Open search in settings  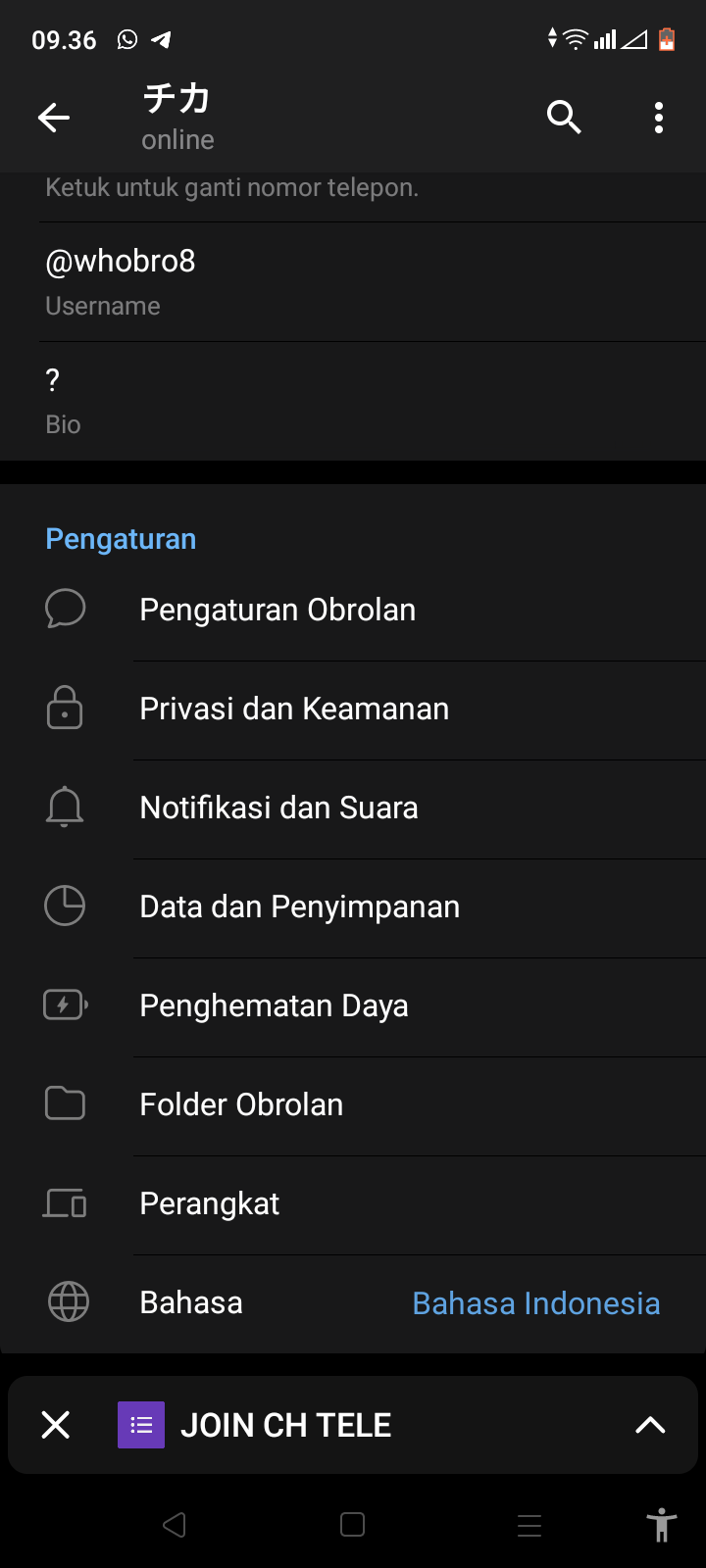(x=564, y=118)
